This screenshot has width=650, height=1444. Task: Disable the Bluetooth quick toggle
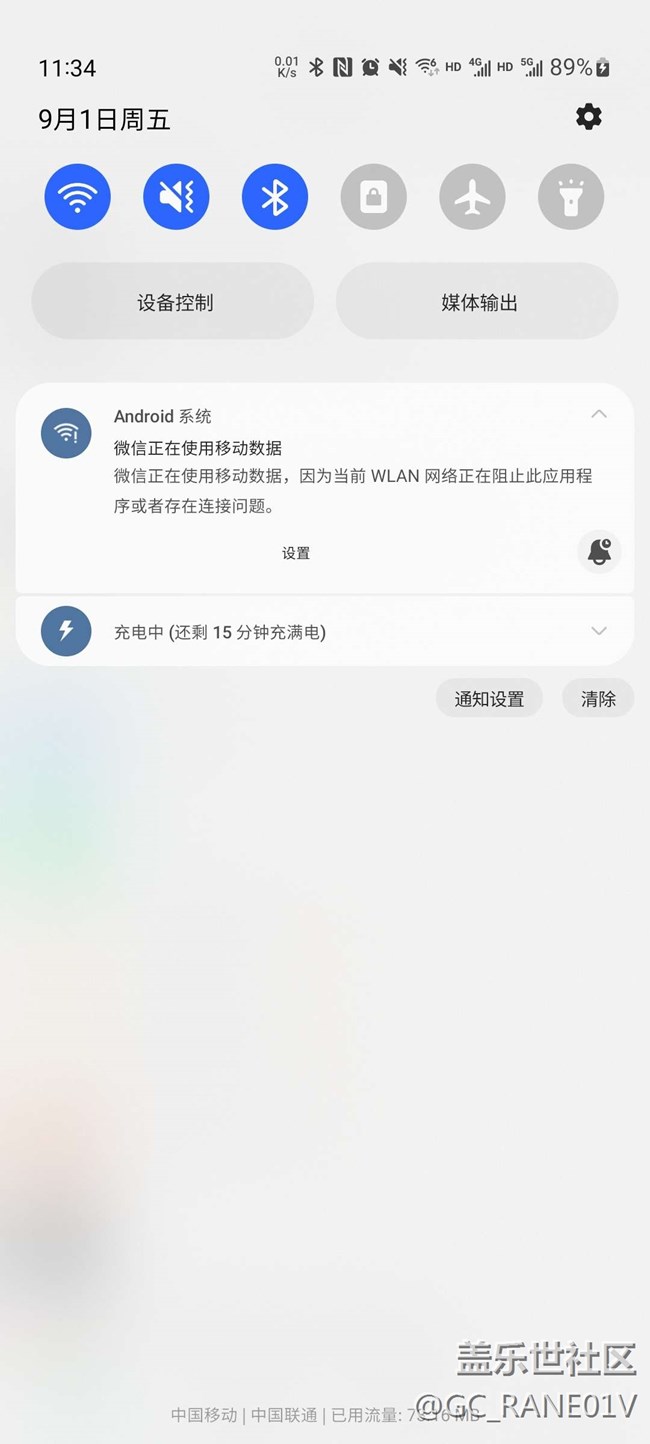tap(275, 197)
